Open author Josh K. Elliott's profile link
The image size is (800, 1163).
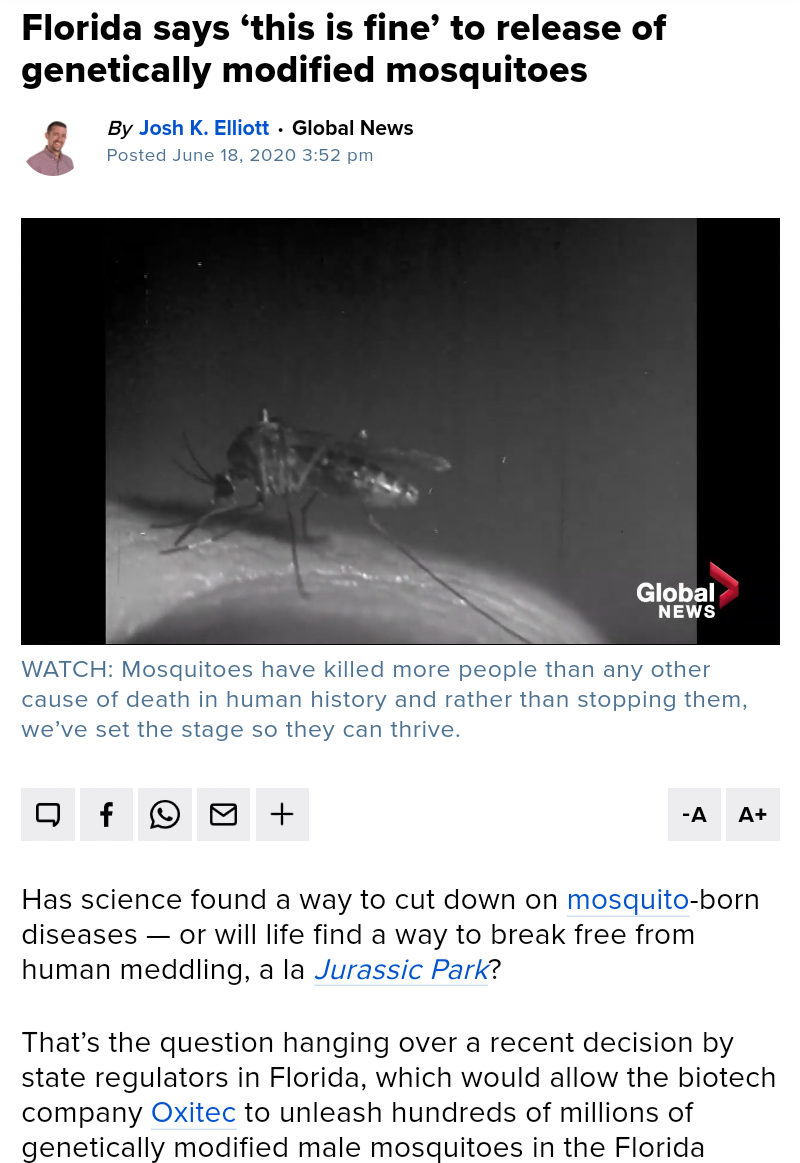pyautogui.click(x=203, y=128)
